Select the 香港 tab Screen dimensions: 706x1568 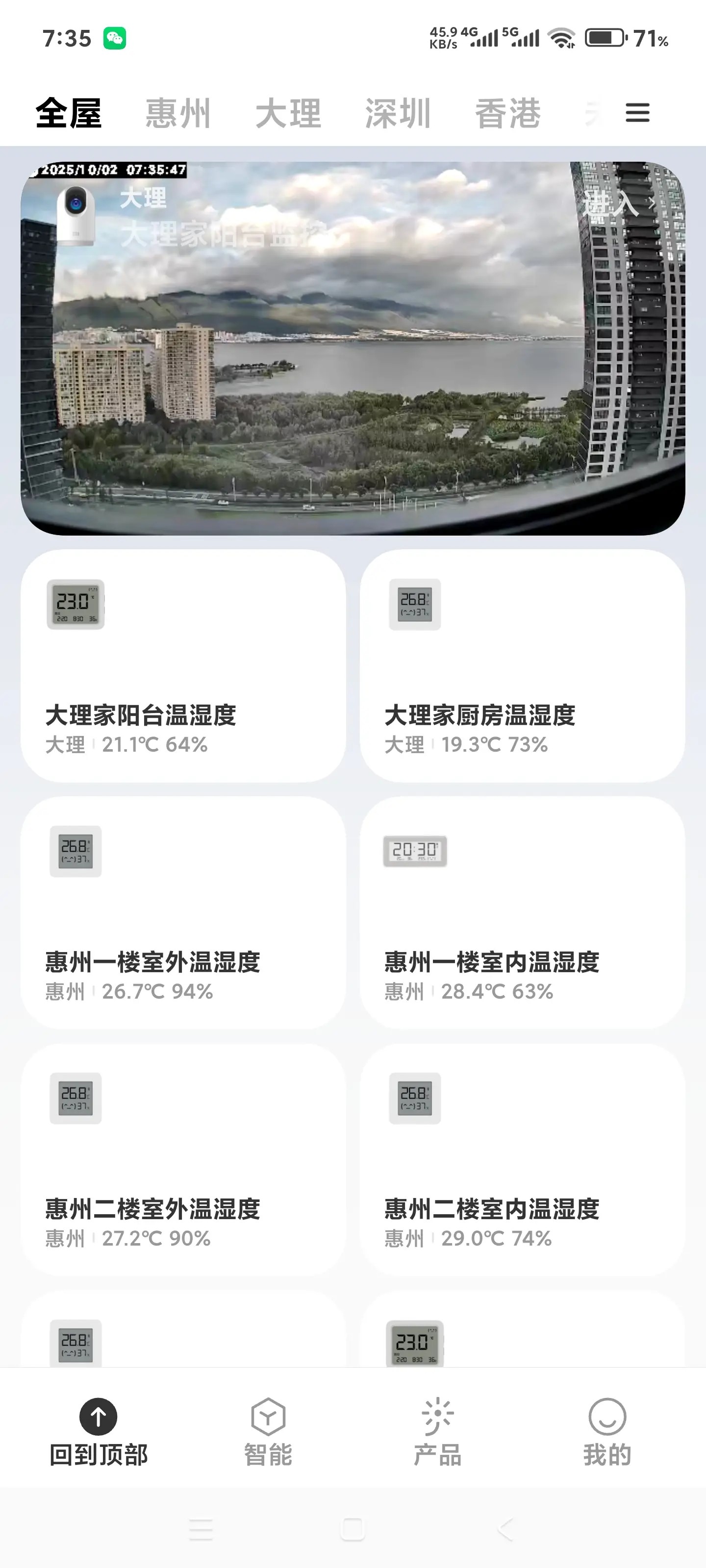pos(507,114)
